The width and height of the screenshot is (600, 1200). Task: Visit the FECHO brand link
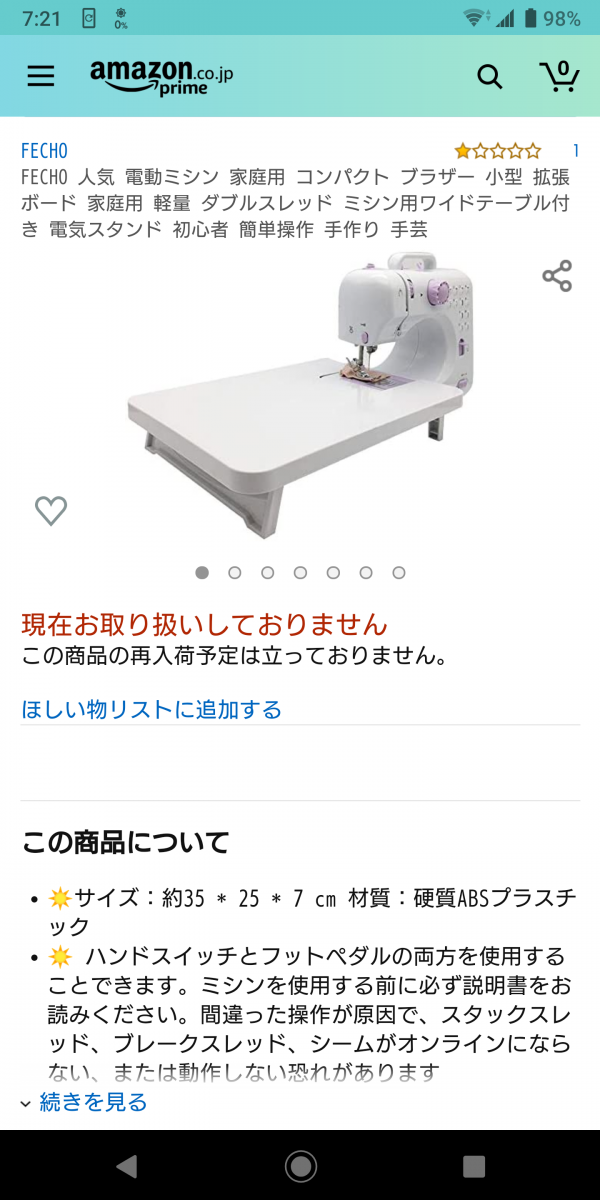(44, 151)
